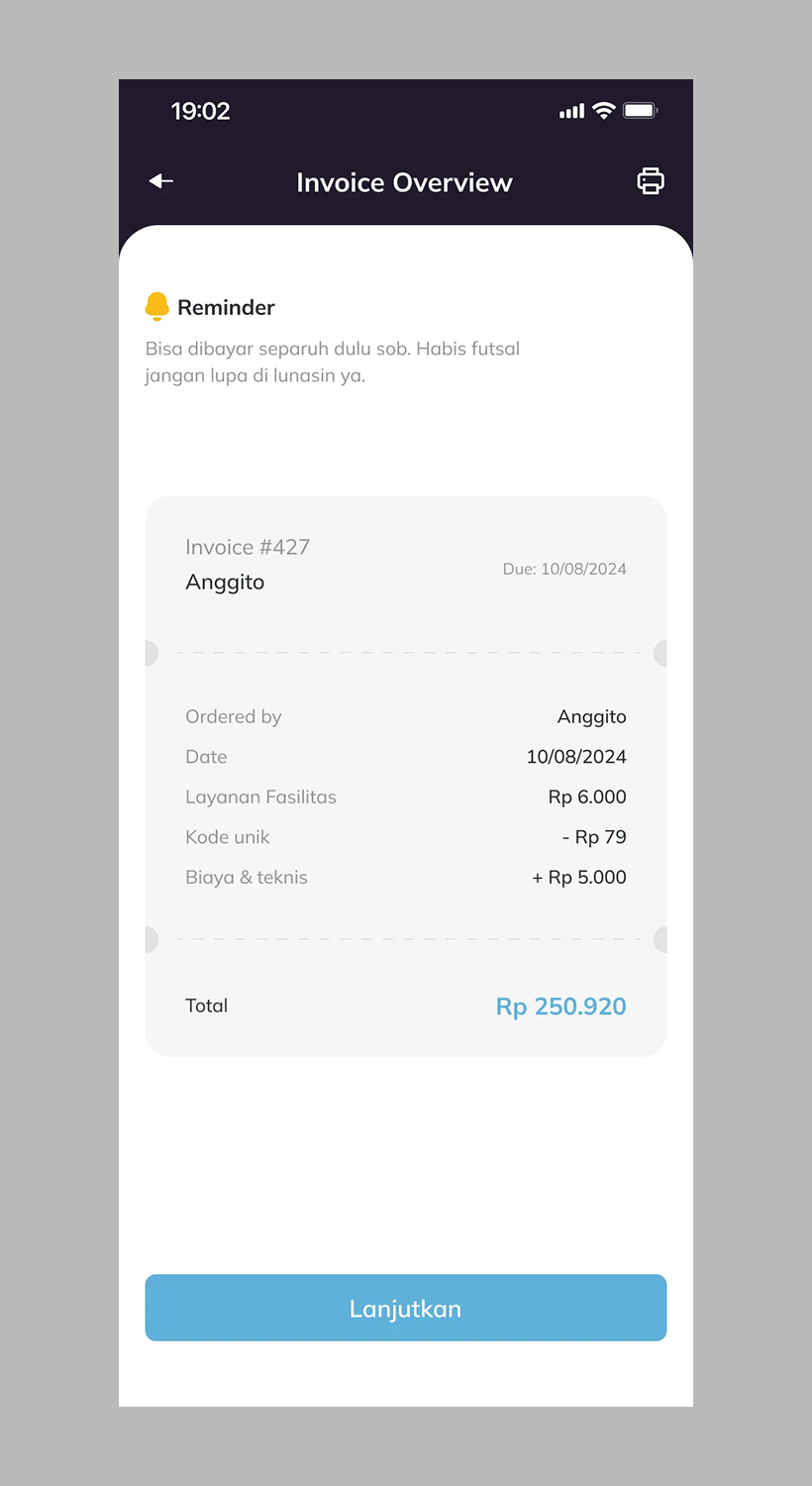Click the clock showing 19:02
Viewport: 812px width, 1486px height.
click(201, 111)
